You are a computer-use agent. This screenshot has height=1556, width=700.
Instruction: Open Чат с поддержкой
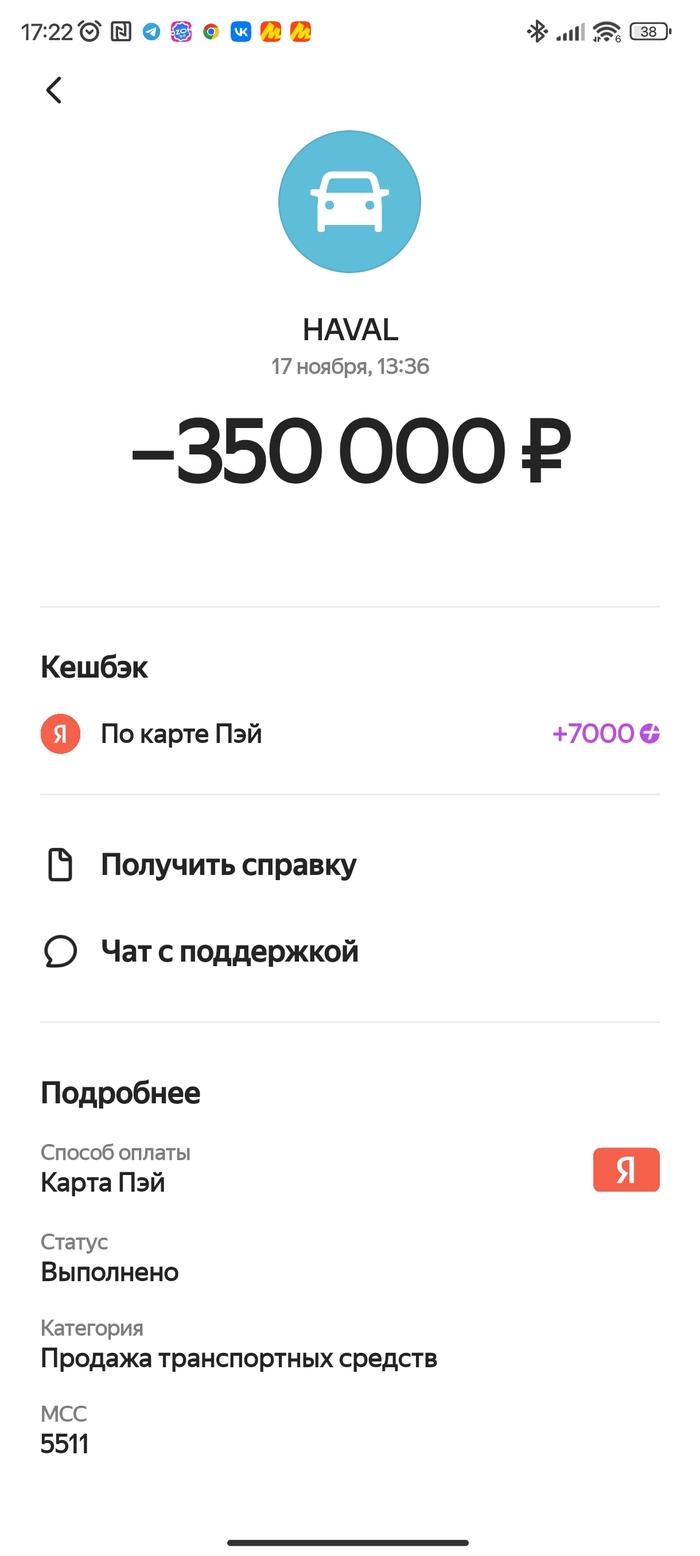[229, 951]
